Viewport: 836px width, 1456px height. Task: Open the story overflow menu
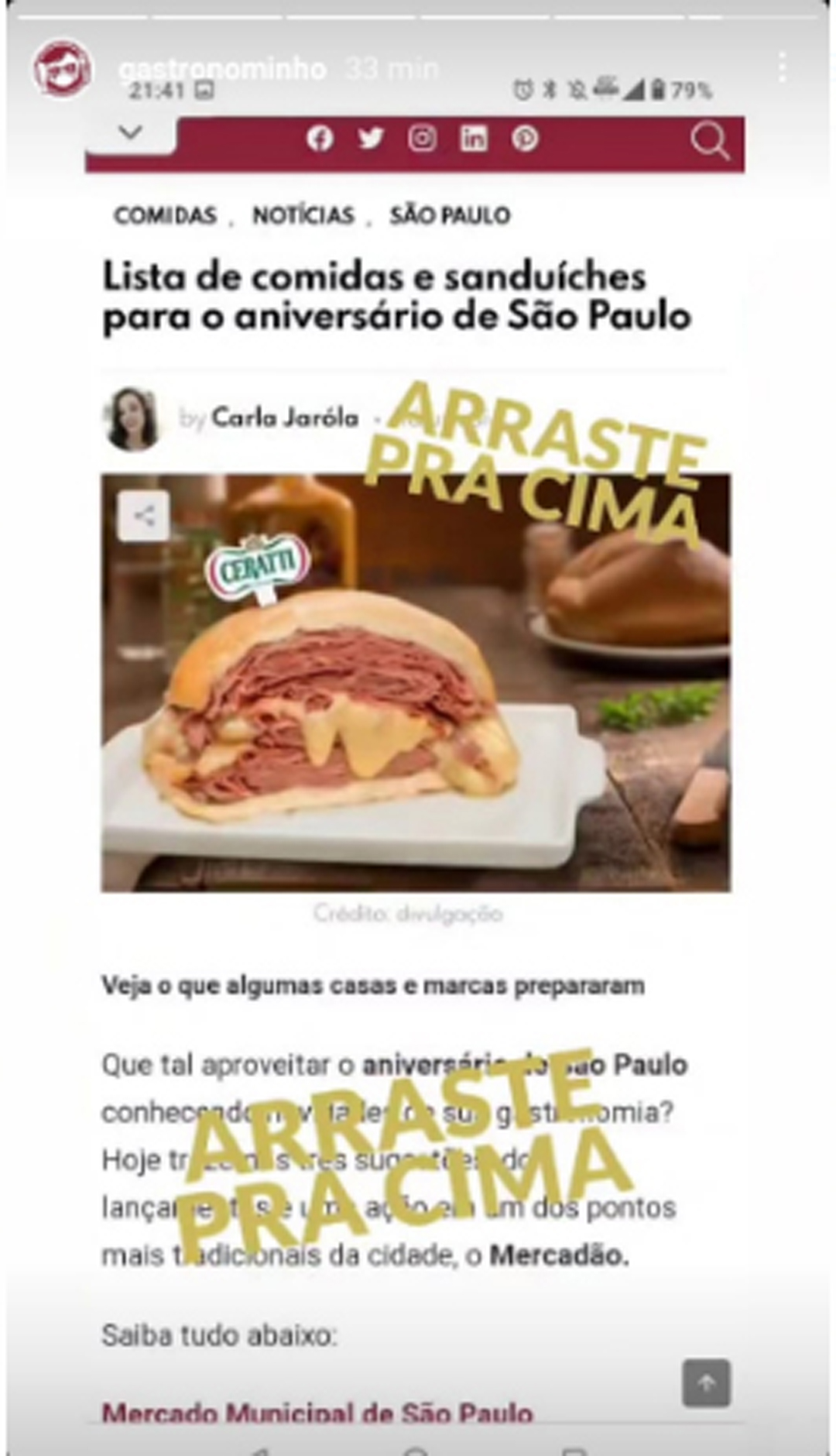(783, 68)
